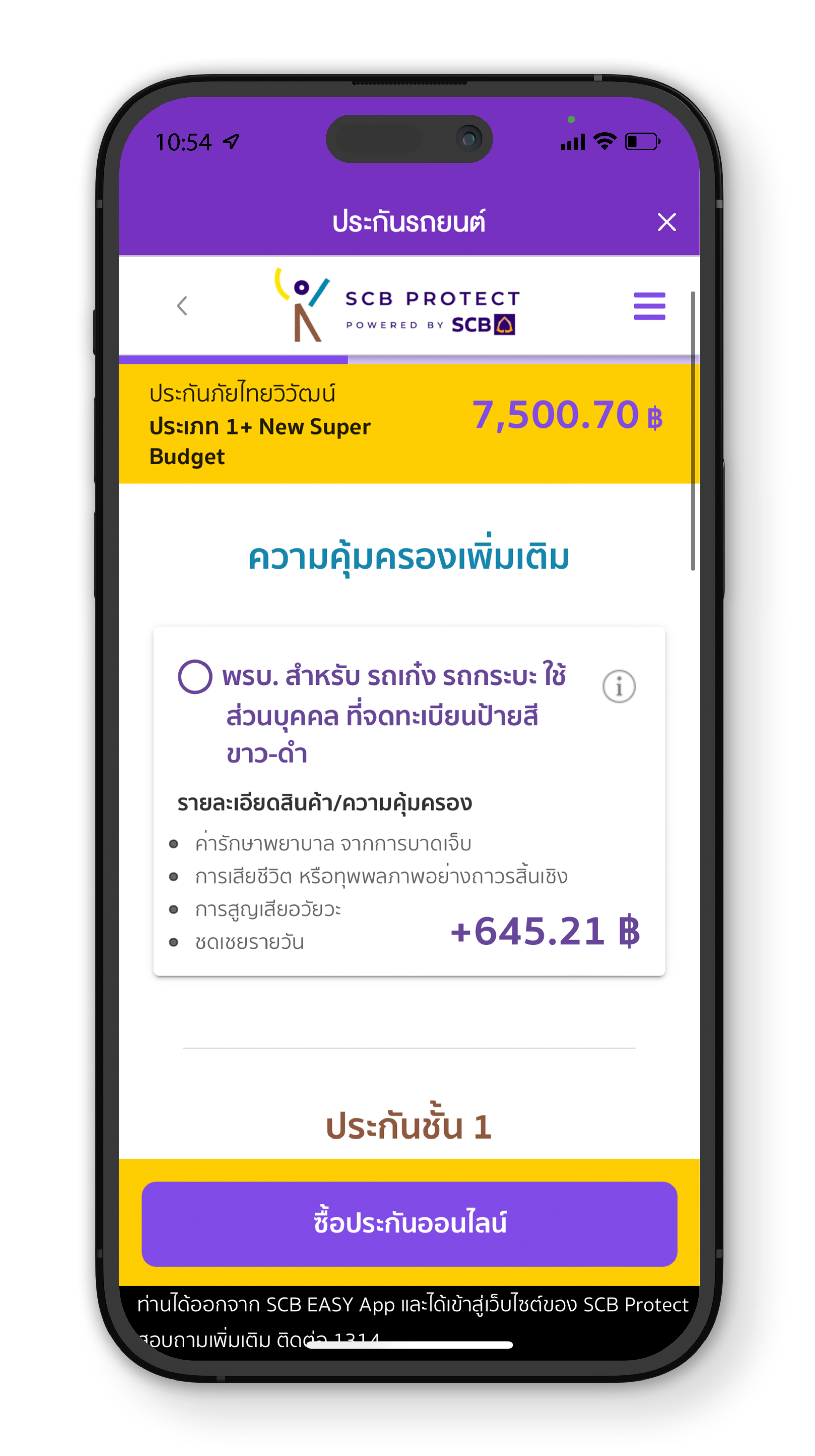
Task: Tap the ซื้อประกันออนไลน์ button
Action: tap(409, 1223)
